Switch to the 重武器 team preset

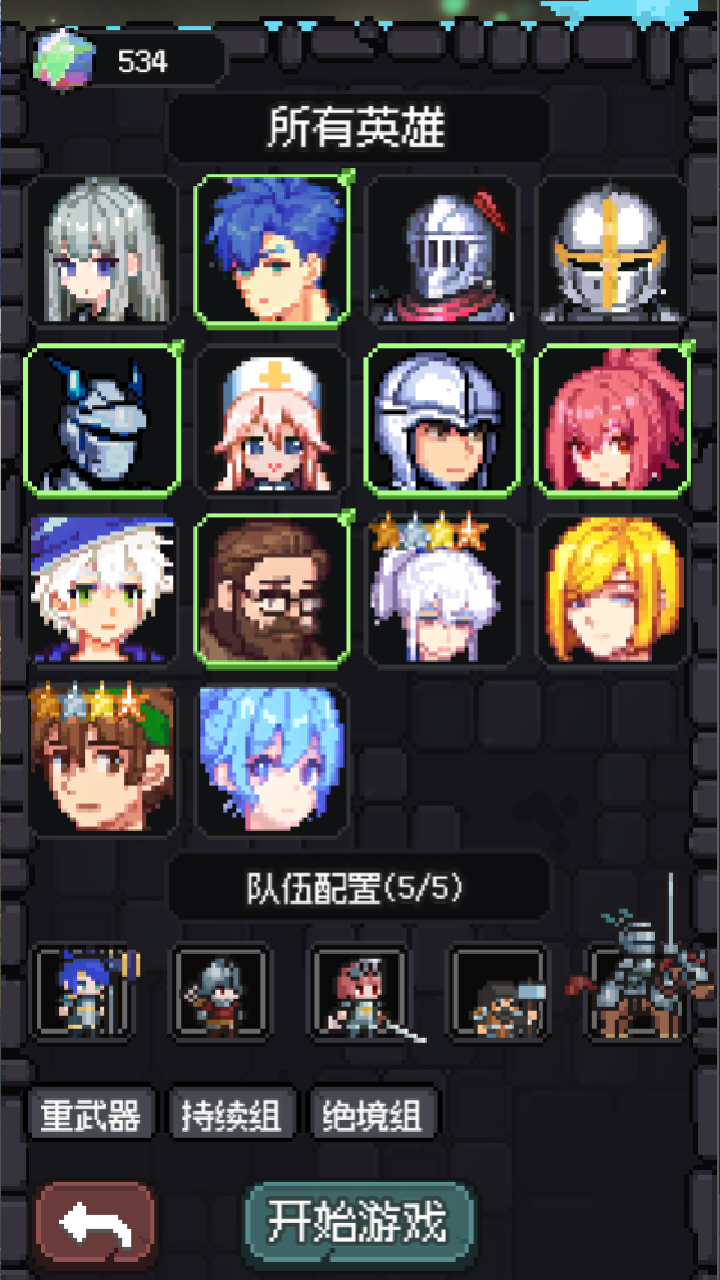pos(91,1111)
